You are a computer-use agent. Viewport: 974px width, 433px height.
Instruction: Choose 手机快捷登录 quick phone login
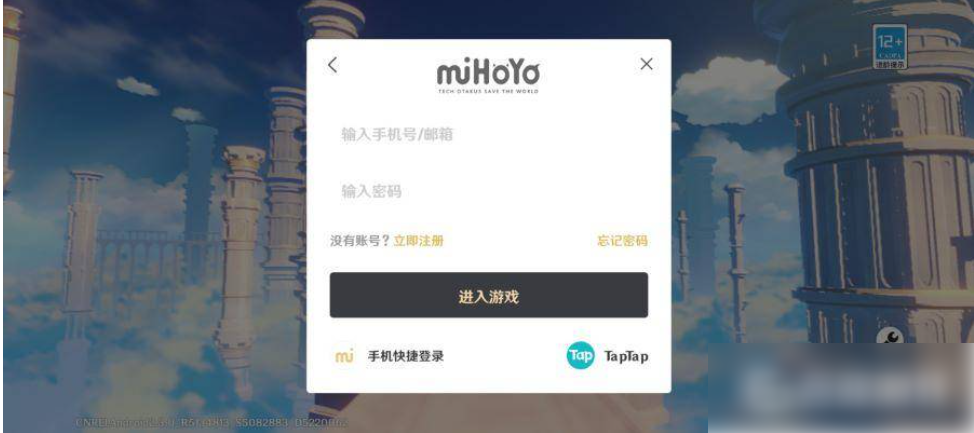[x=390, y=356]
